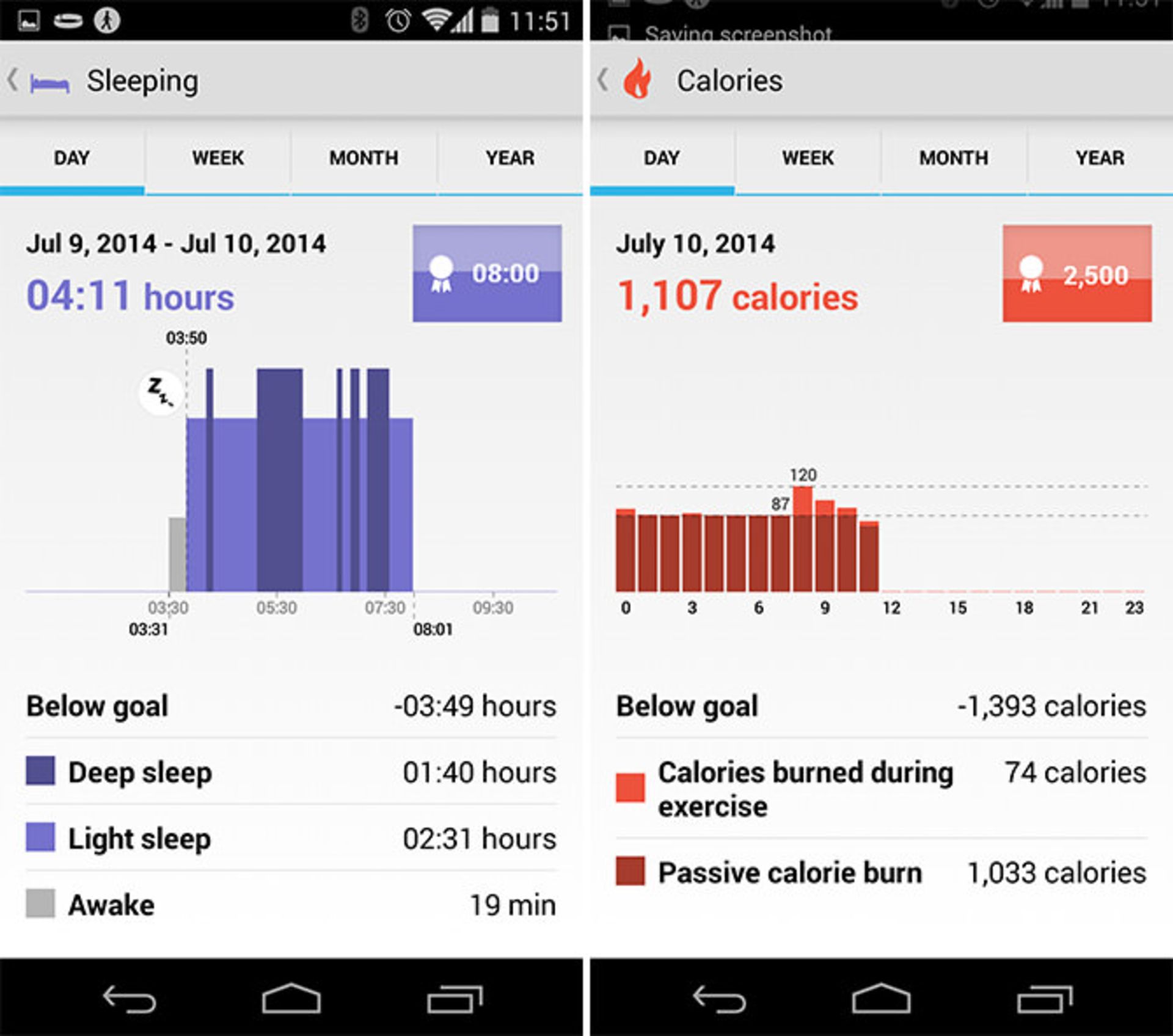Select DAY tab on the Calories screen

662,158
